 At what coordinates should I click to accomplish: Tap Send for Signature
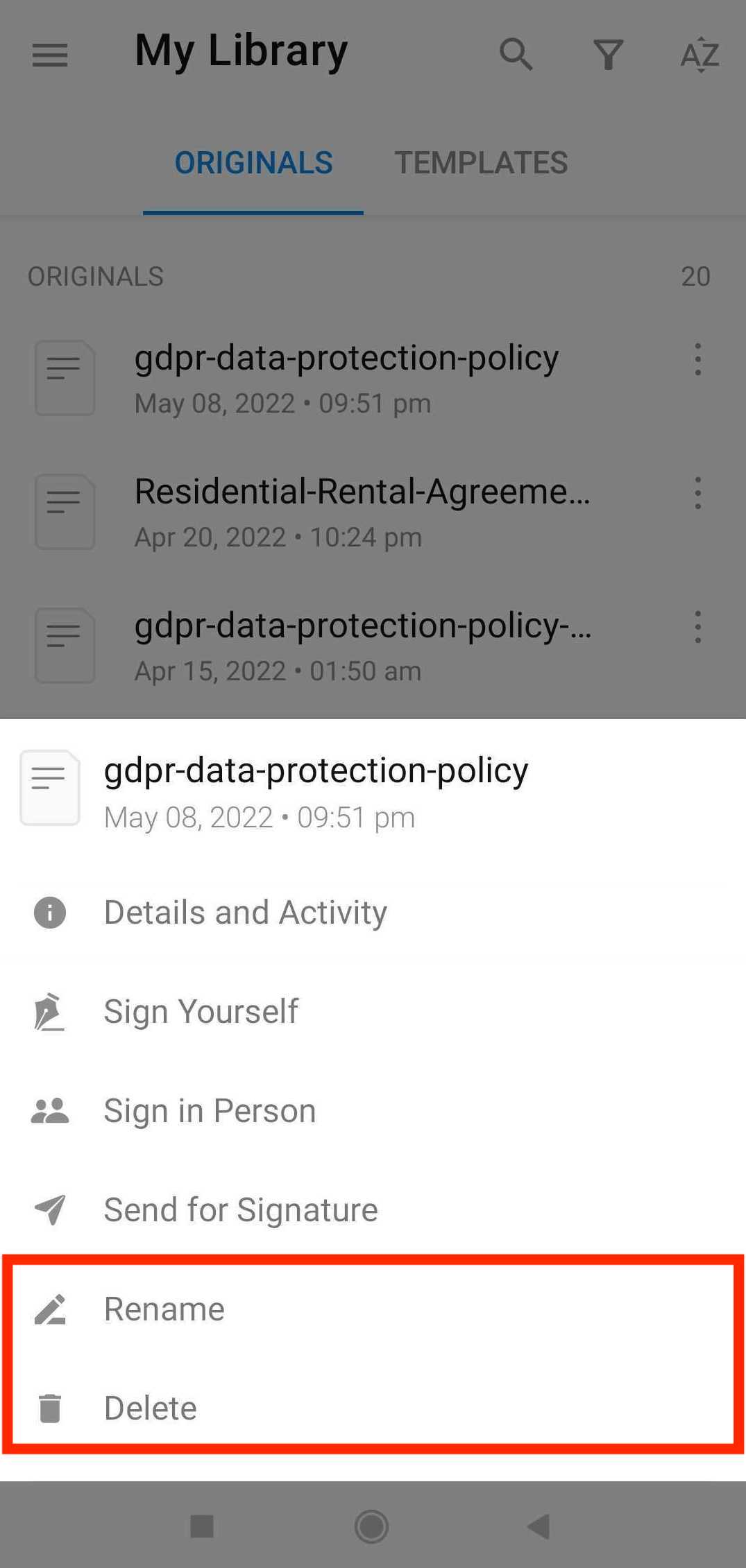click(x=373, y=1209)
